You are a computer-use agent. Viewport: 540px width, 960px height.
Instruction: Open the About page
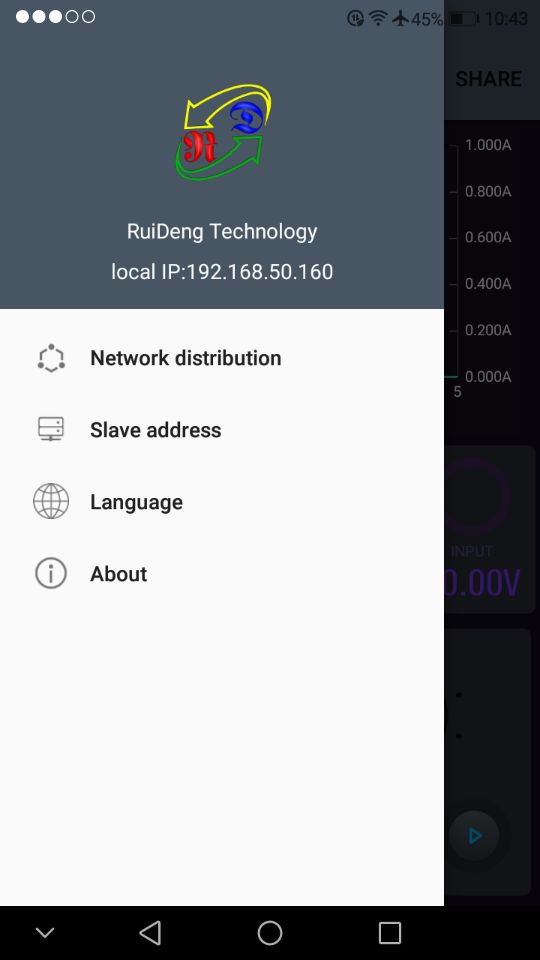pyautogui.click(x=222, y=574)
